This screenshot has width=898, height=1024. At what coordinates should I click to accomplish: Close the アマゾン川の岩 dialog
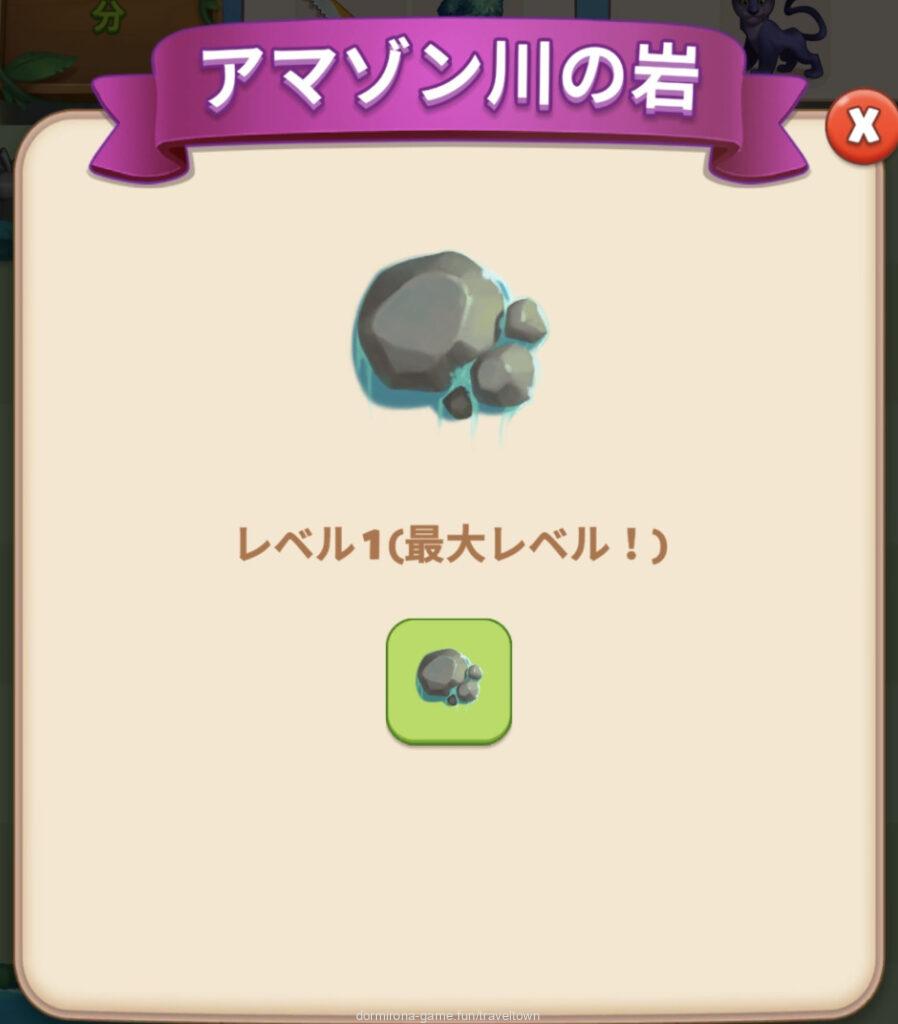coord(861,127)
